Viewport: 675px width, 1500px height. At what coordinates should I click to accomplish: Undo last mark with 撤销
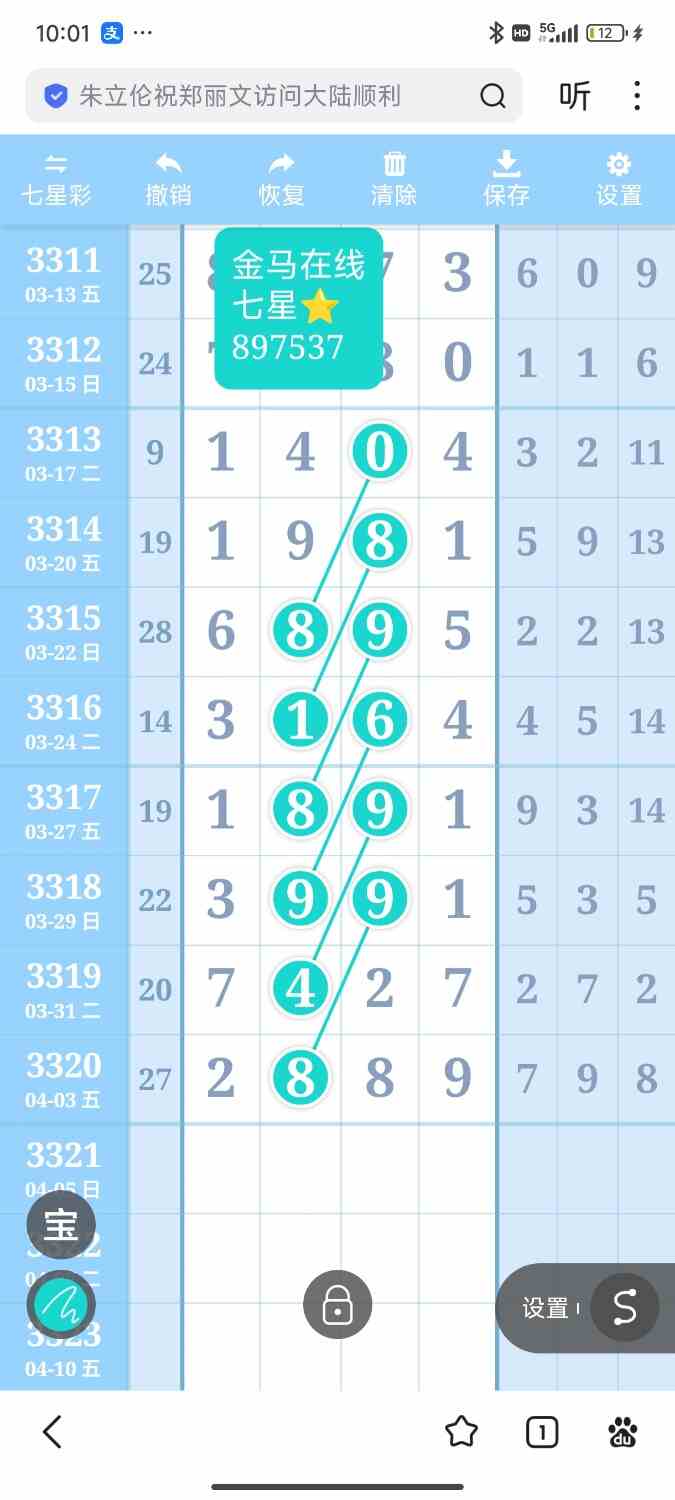tap(168, 179)
